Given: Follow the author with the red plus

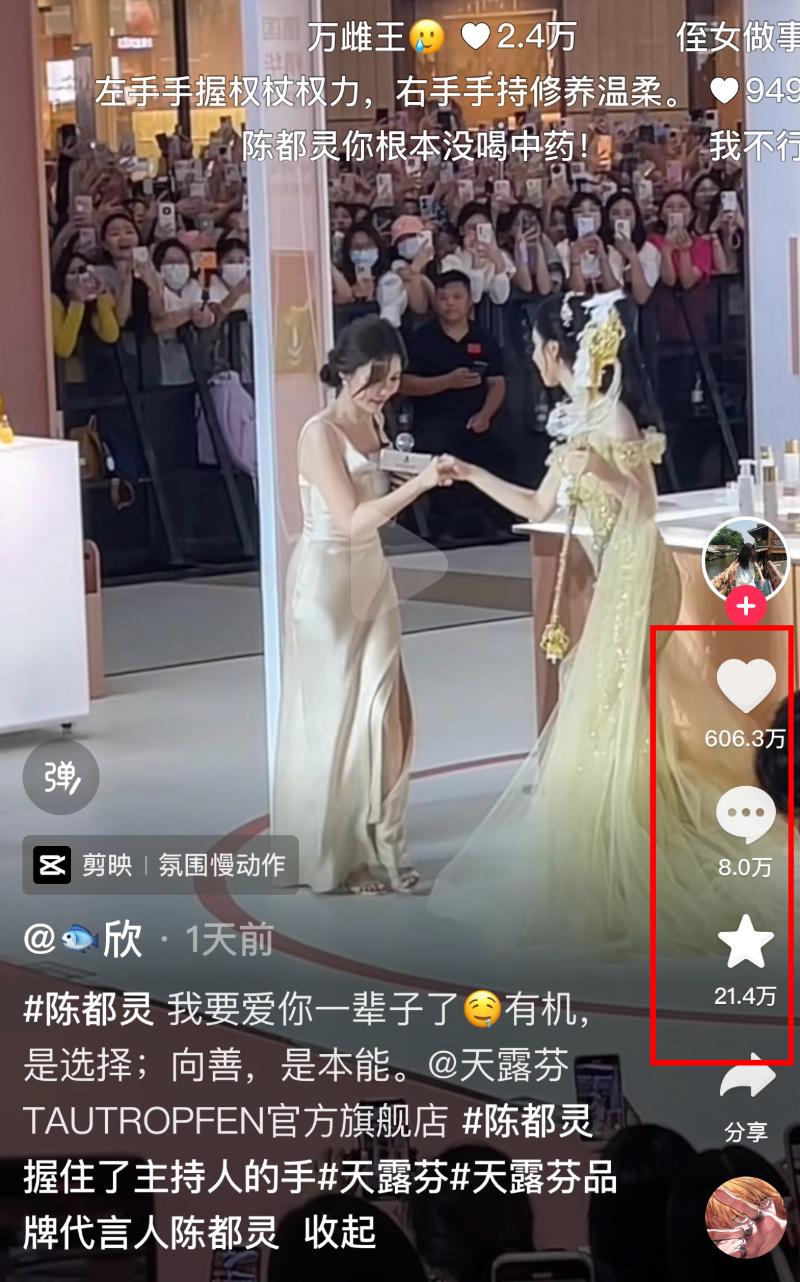Looking at the screenshot, I should pos(746,606).
